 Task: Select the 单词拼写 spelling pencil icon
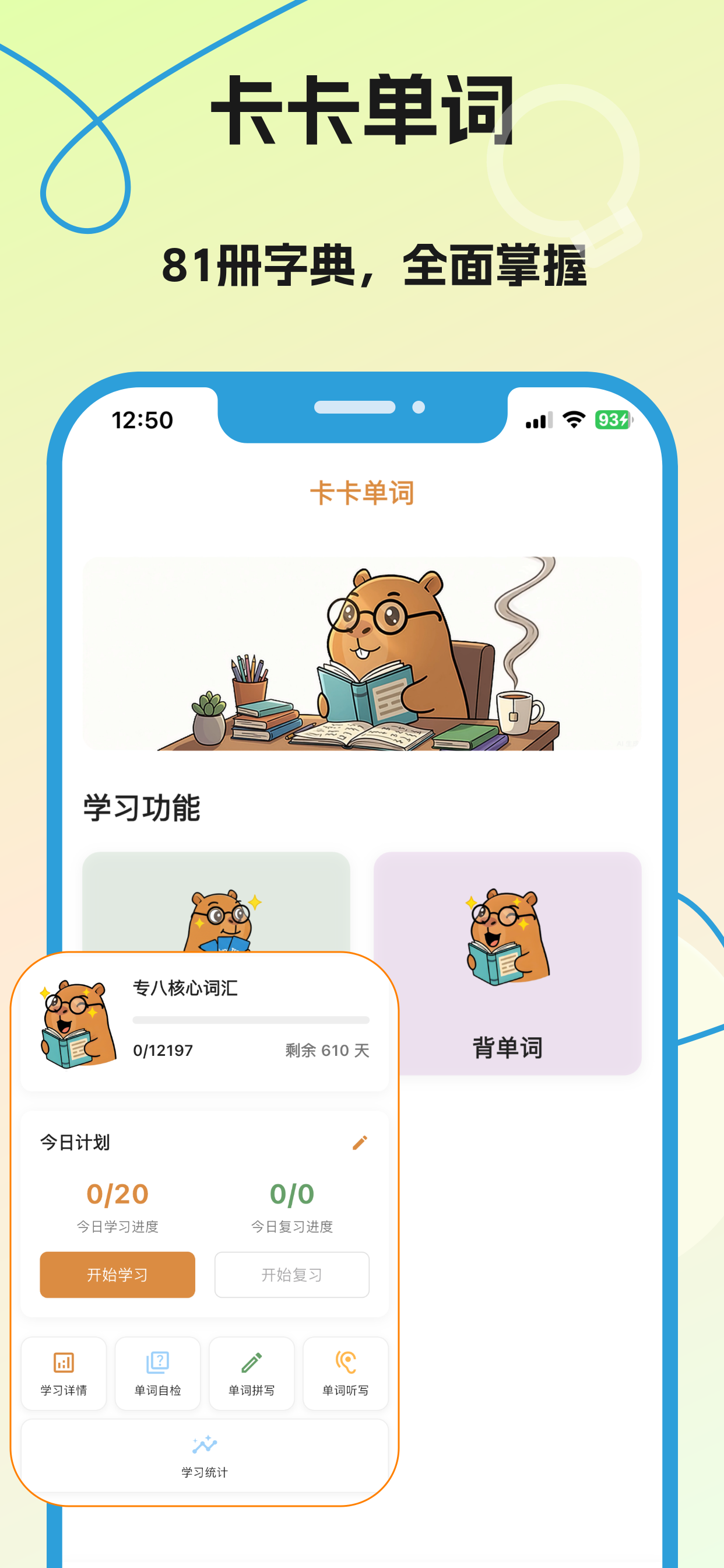[251, 1363]
